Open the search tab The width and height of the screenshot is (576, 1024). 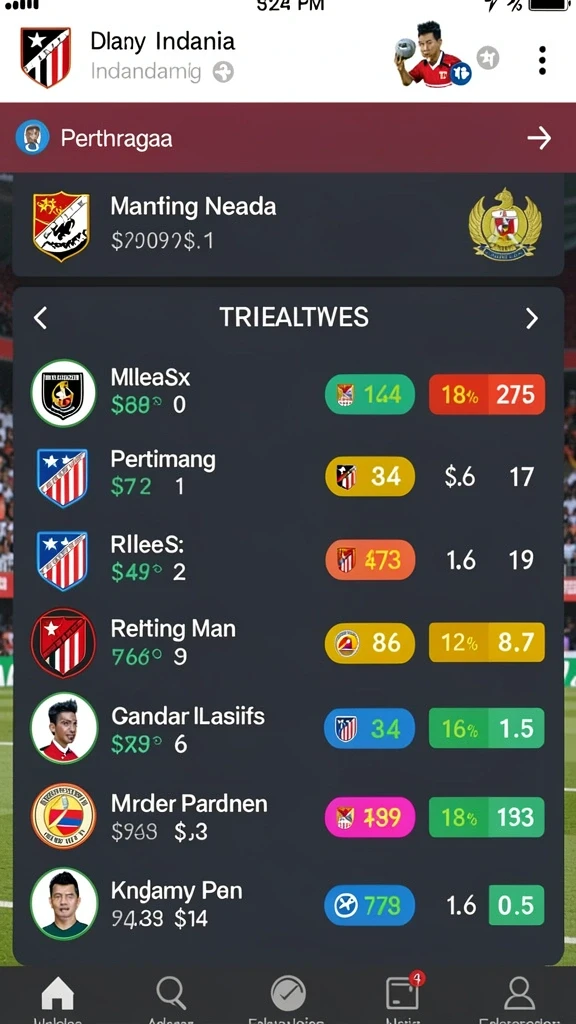tap(171, 995)
